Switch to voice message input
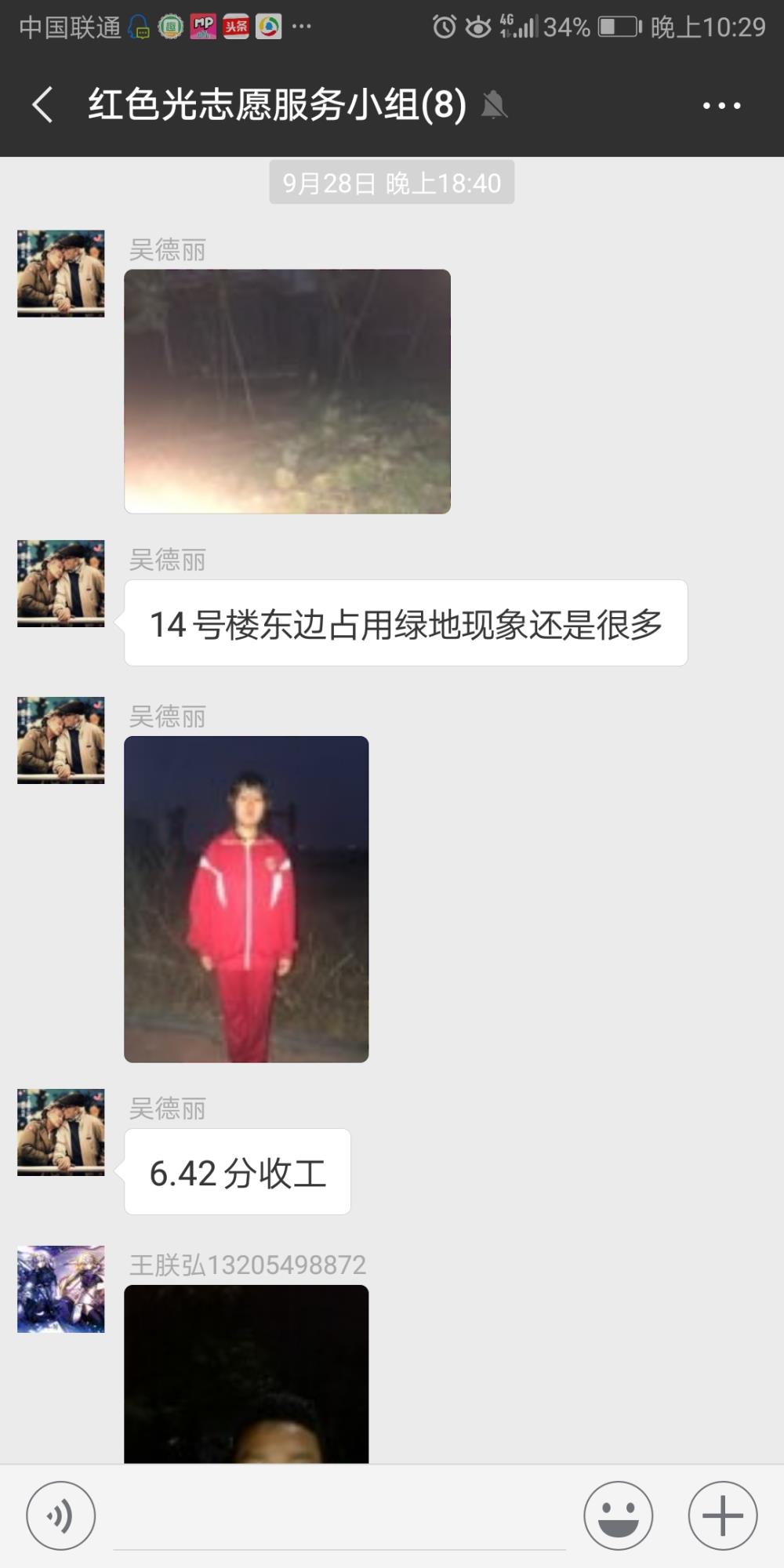Screen dimensions: 784x1568 click(61, 1515)
